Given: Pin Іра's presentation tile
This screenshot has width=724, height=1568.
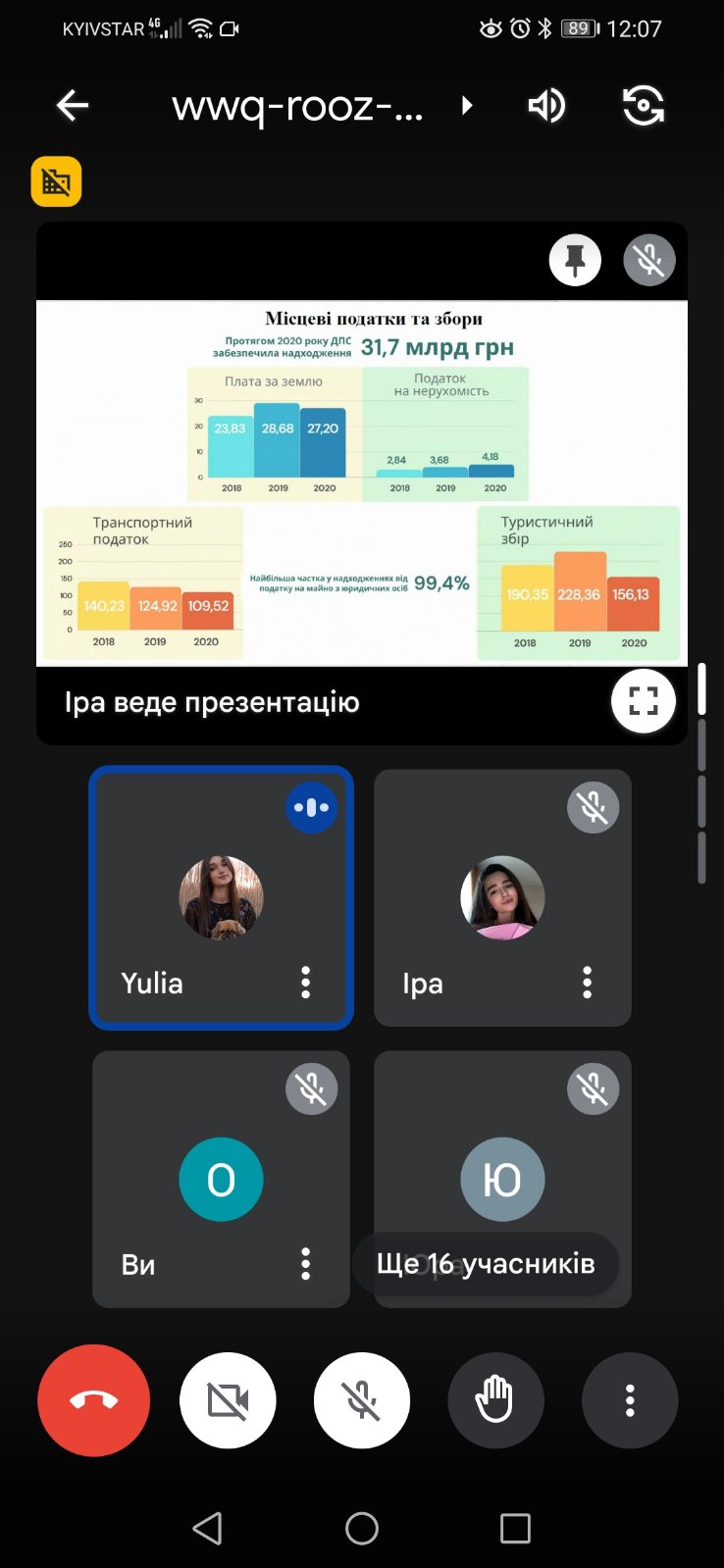Looking at the screenshot, I should pos(575,260).
